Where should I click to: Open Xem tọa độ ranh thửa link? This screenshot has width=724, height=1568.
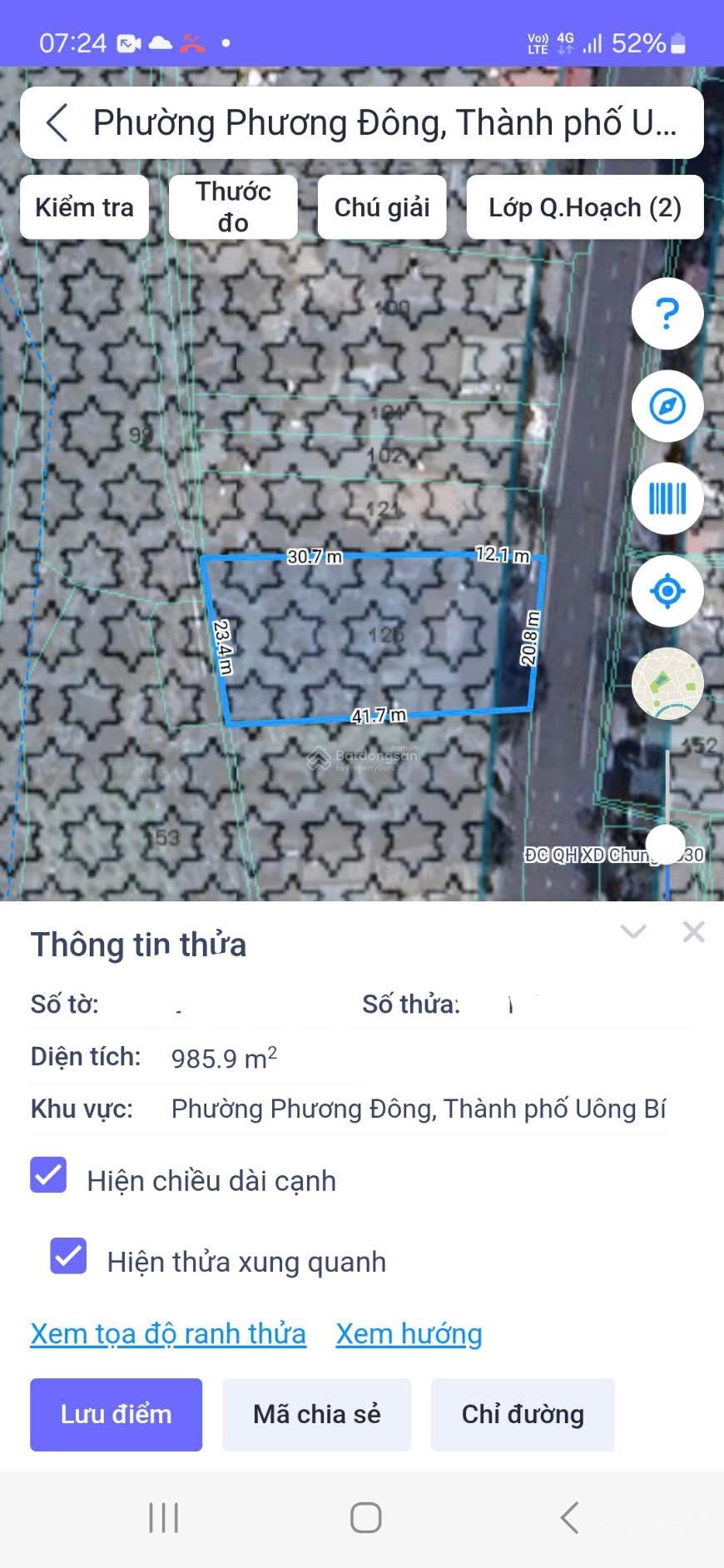[168, 1333]
